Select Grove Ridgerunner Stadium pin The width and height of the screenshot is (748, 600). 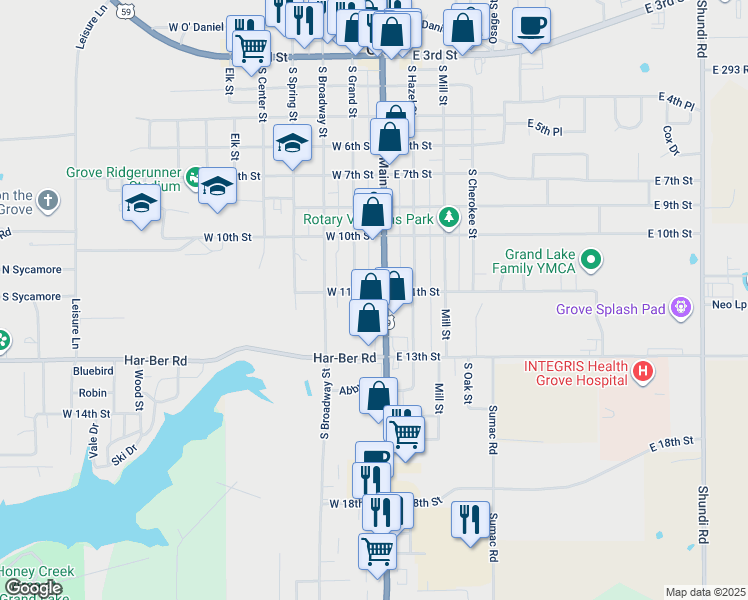pos(194,177)
